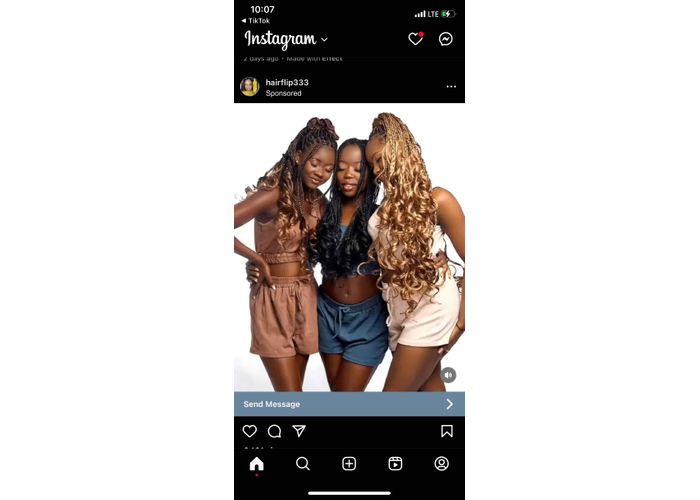The width and height of the screenshot is (700, 500).
Task: Switch to the Reels tab
Action: 395,463
